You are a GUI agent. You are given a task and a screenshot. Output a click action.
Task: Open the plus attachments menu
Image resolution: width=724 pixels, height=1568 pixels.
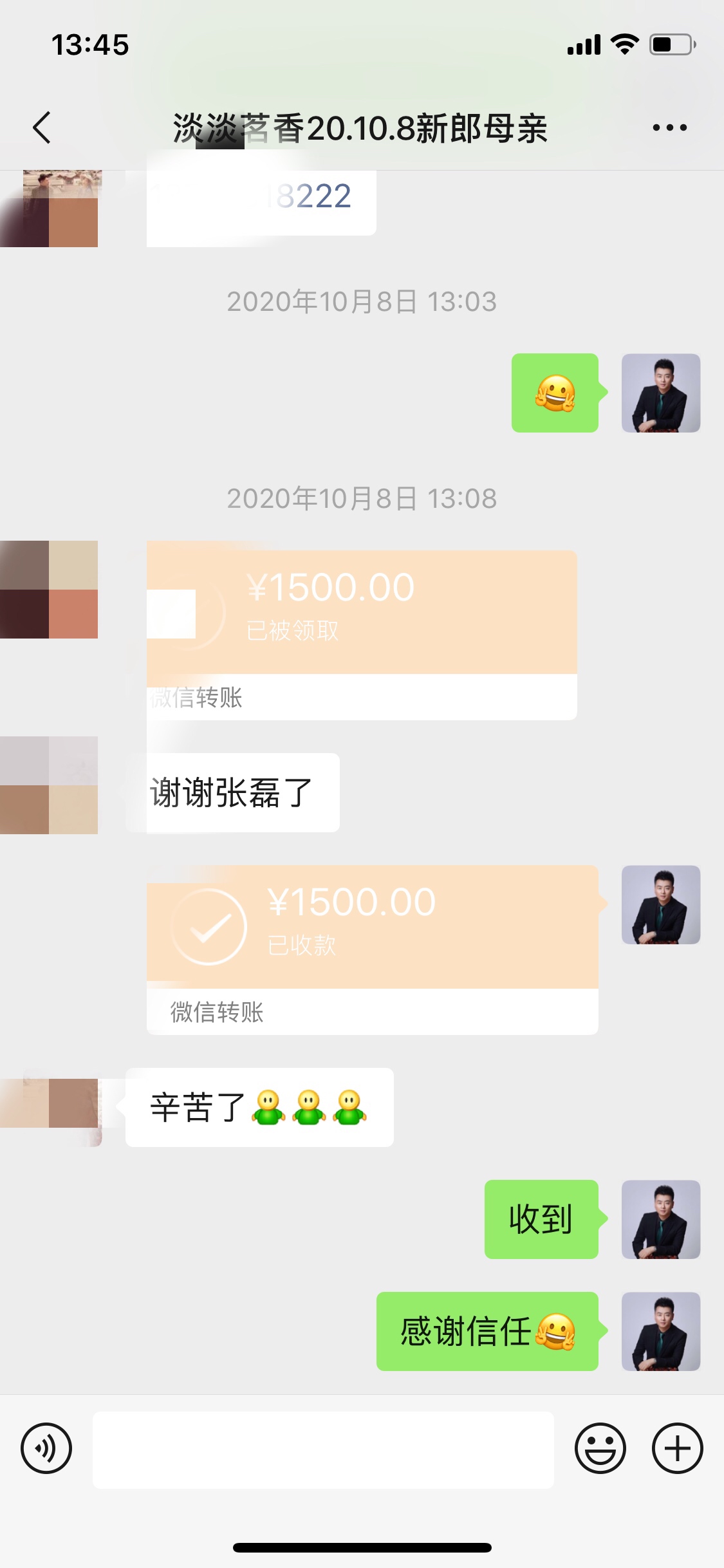click(677, 1448)
